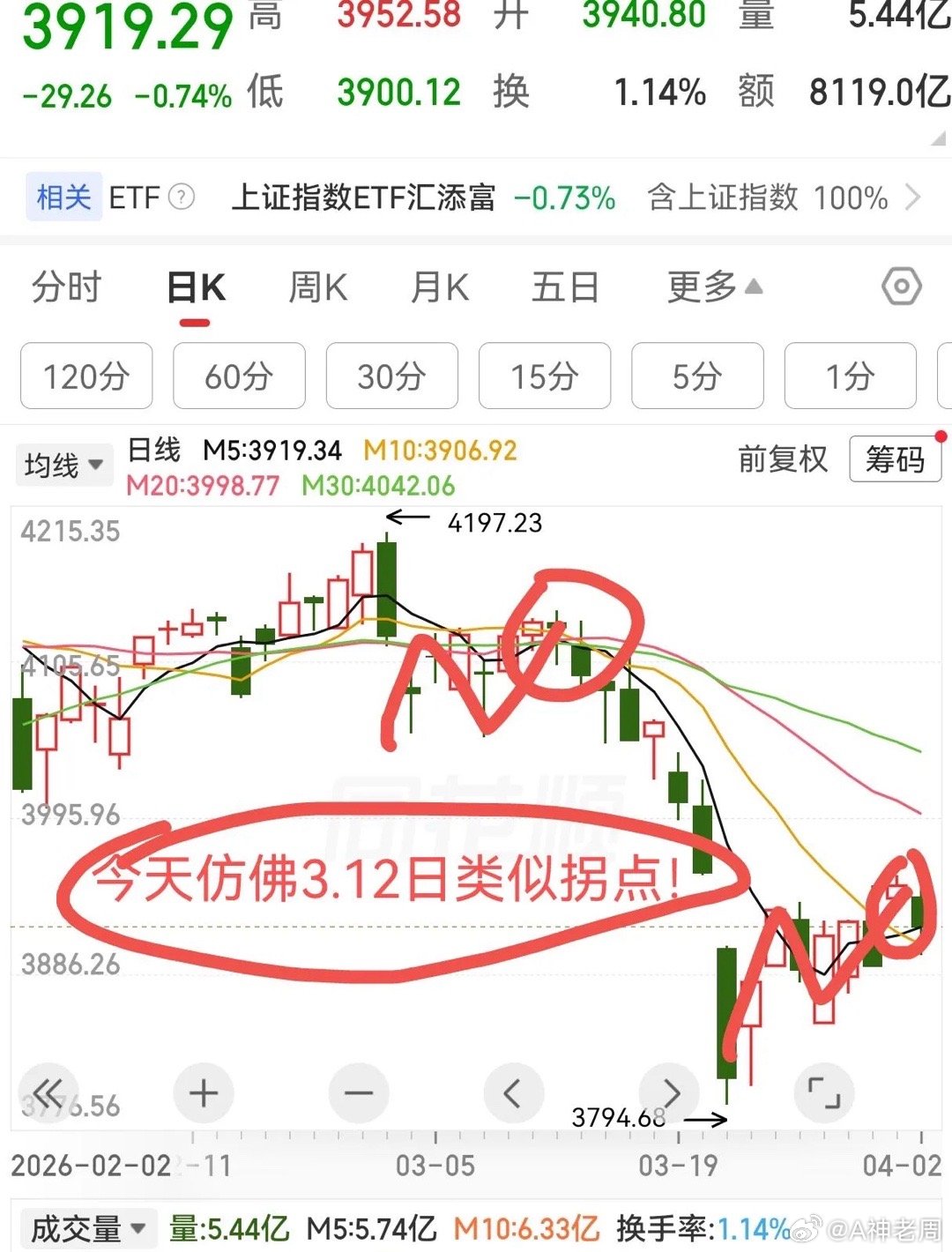This screenshot has height=1252, width=952.
Task: Open 上证指数ETF汇添富 details link
Action: pyautogui.click(x=364, y=197)
